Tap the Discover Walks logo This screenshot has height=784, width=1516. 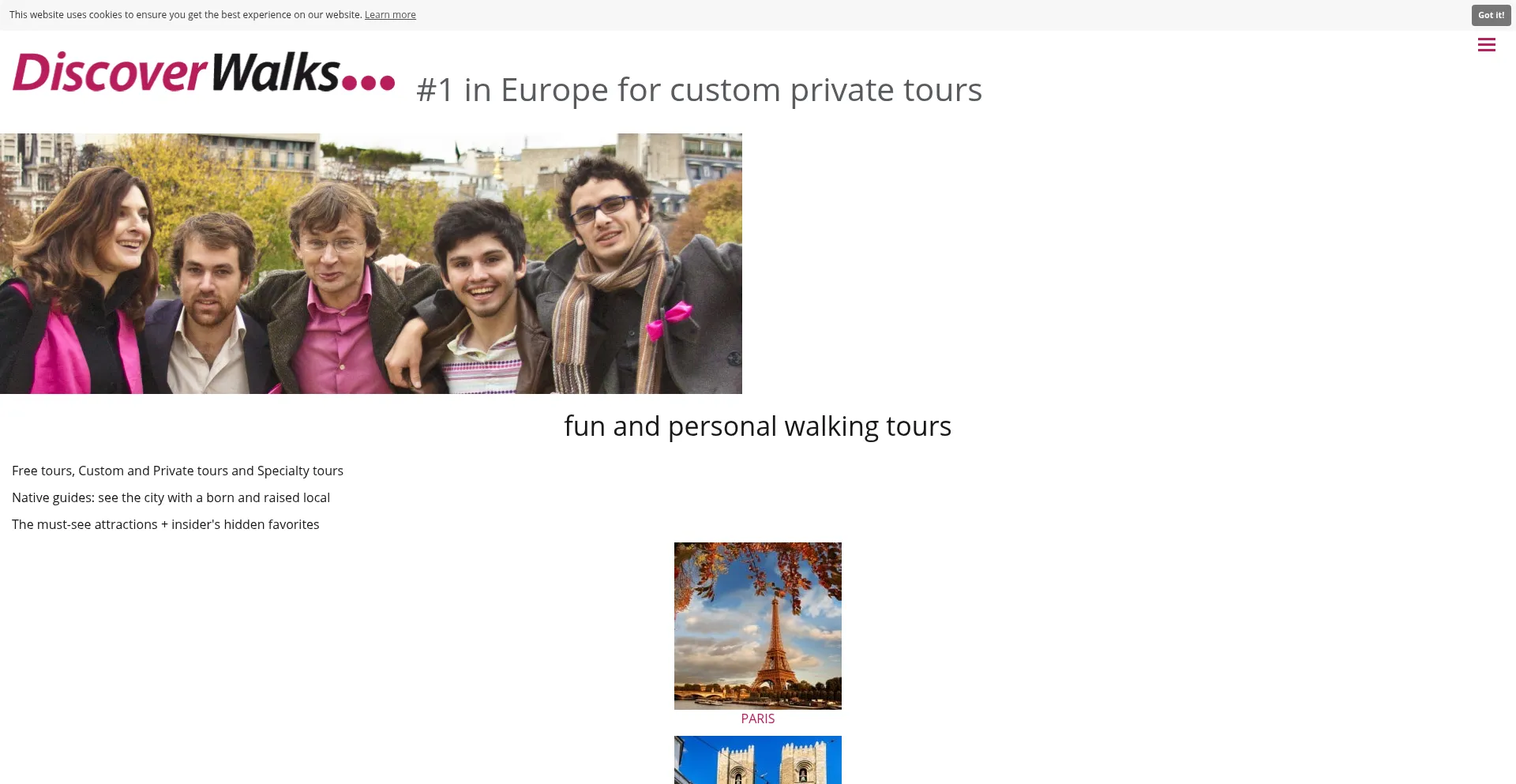203,73
